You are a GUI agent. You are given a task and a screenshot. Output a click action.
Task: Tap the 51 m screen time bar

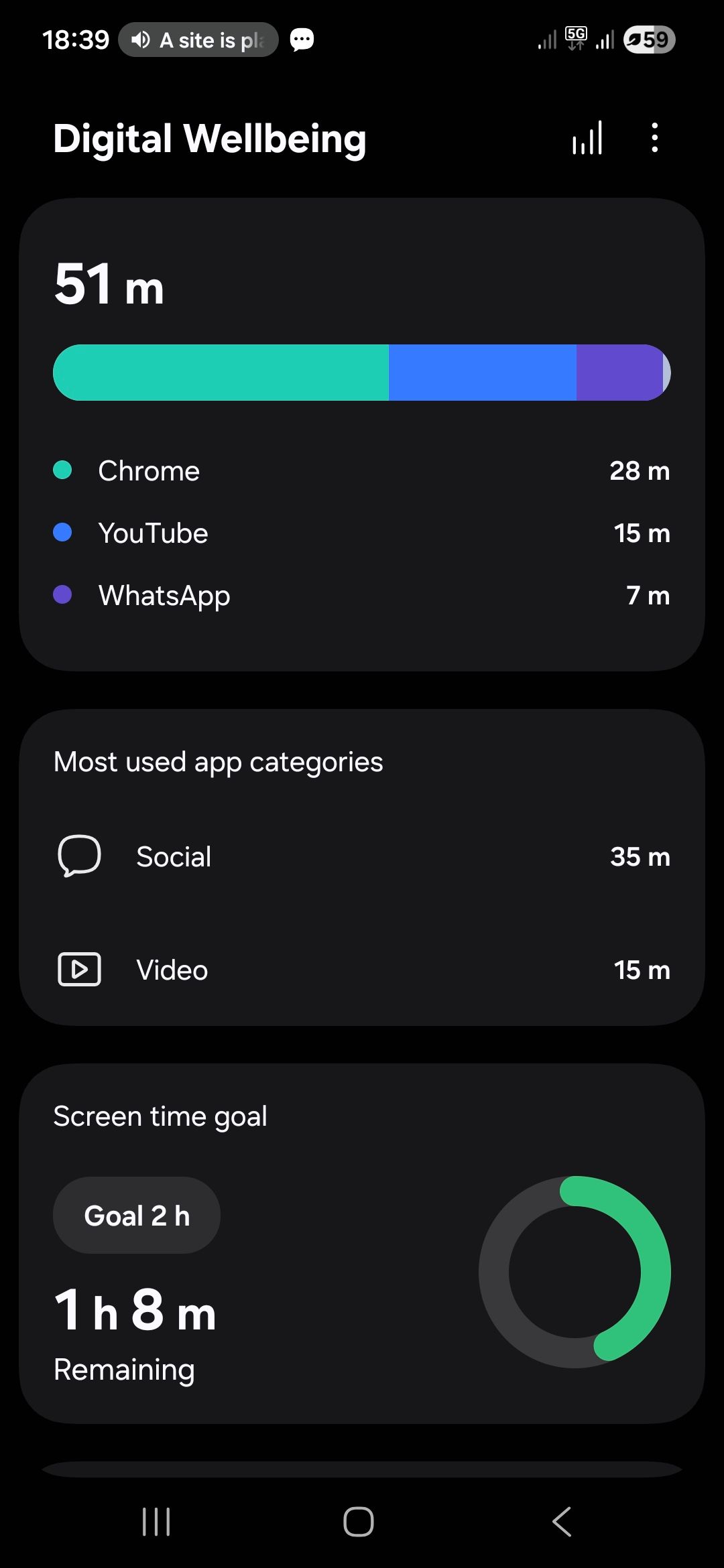[362, 373]
